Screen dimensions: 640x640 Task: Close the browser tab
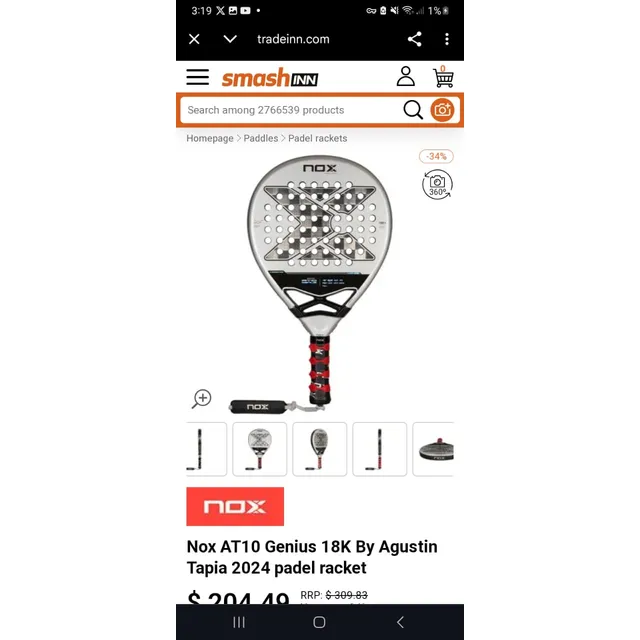[x=194, y=39]
